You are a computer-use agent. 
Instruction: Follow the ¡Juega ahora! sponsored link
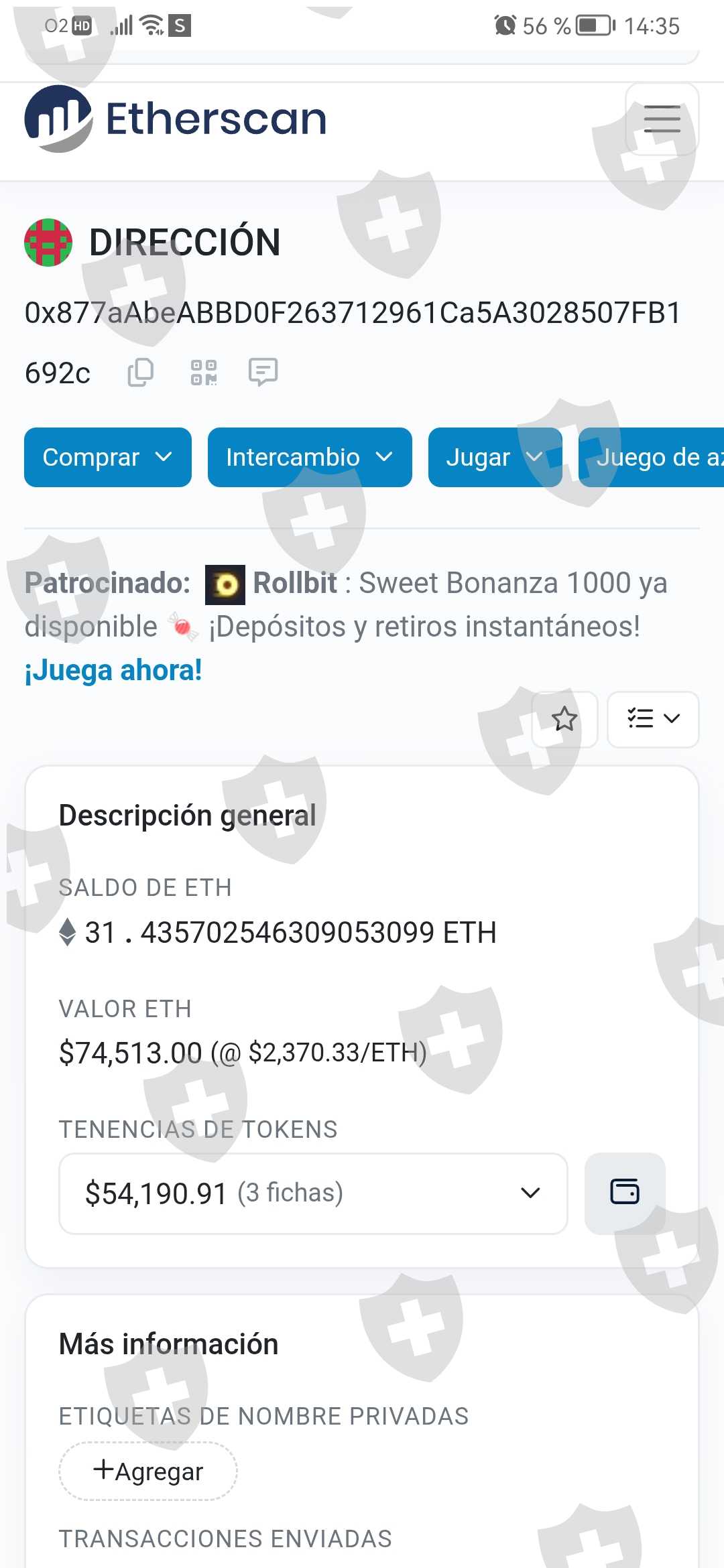[x=113, y=670]
